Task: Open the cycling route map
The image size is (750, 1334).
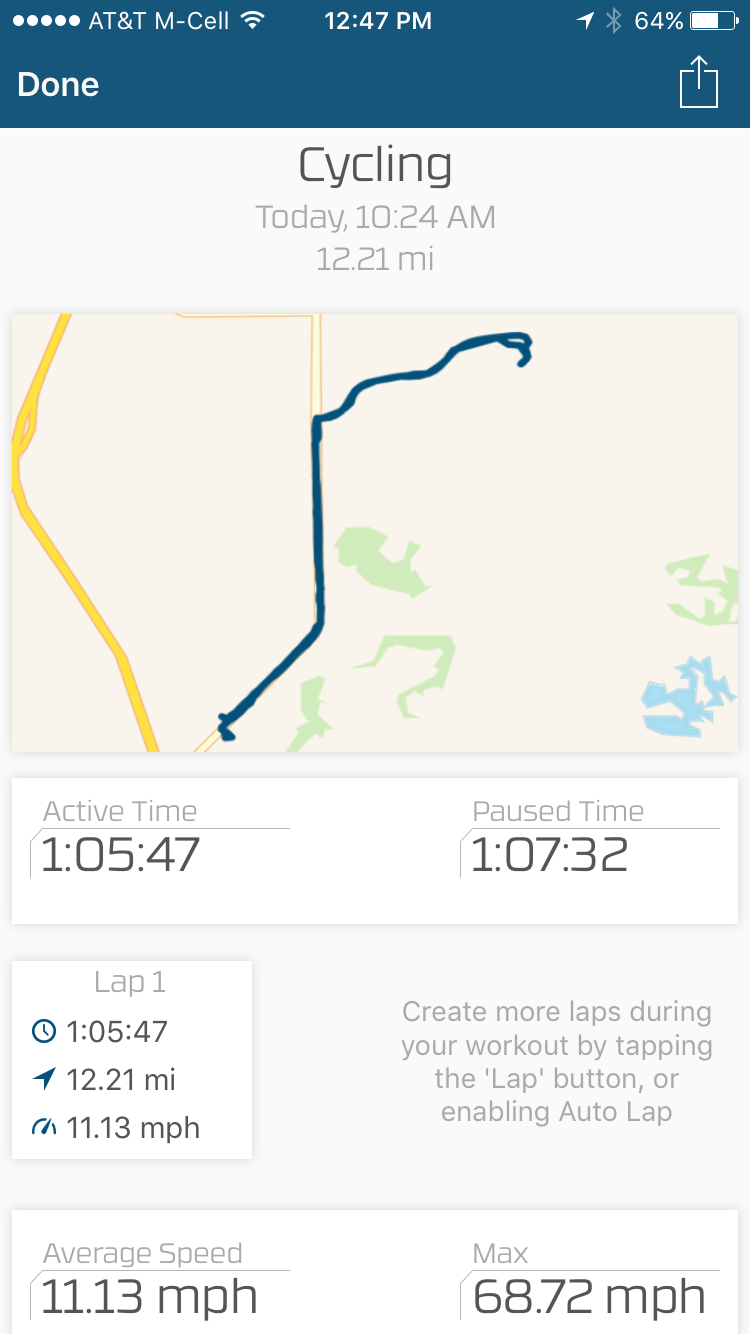Action: pos(375,533)
